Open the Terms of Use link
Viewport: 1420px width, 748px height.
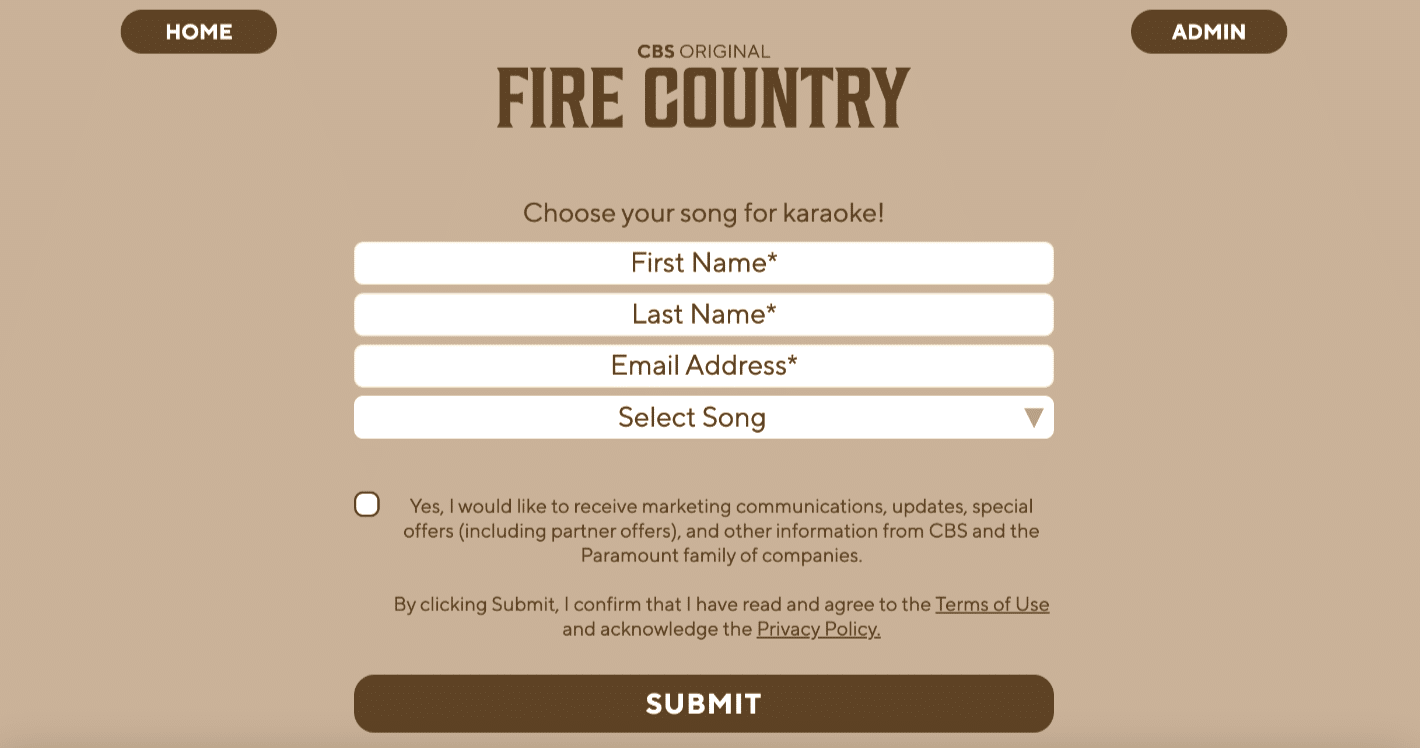click(992, 604)
